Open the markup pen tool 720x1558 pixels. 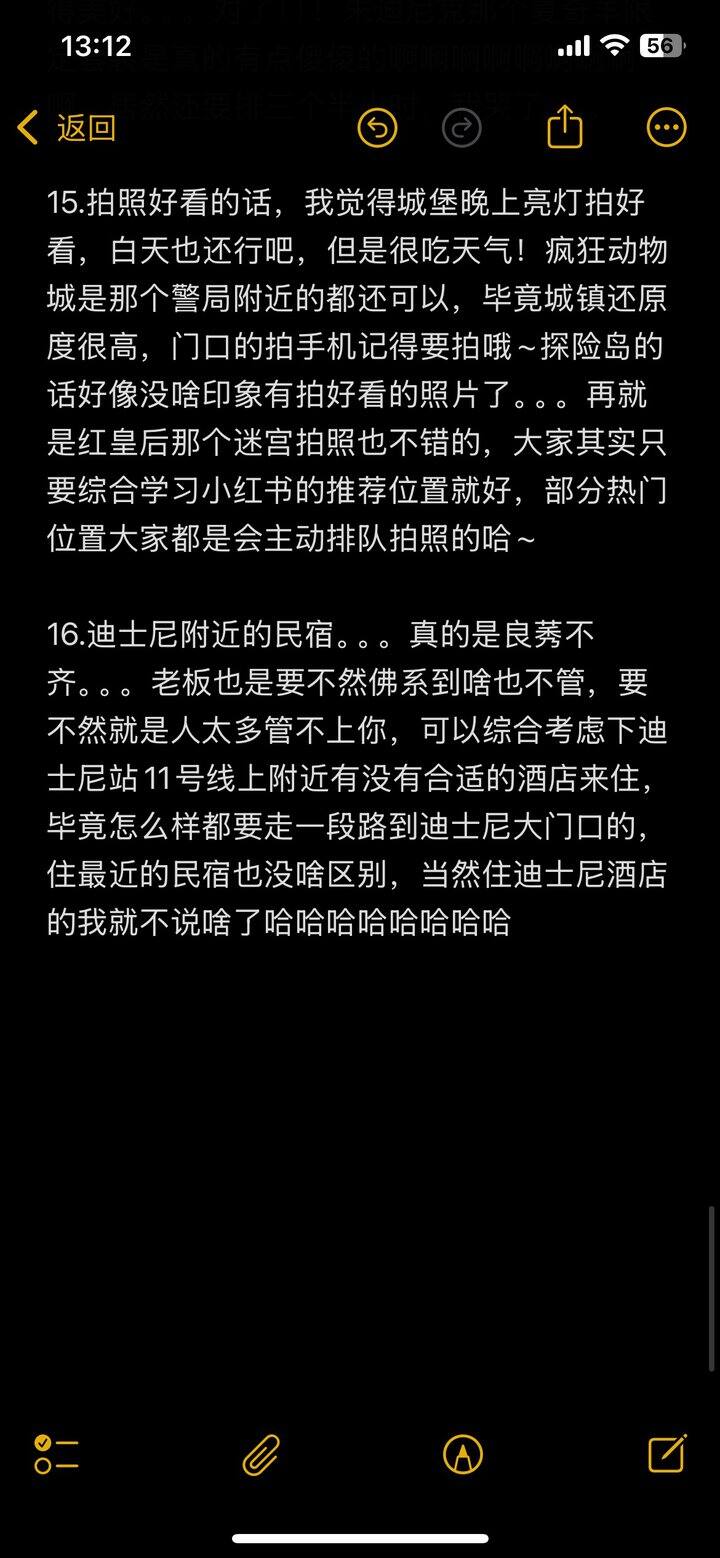(463, 1455)
